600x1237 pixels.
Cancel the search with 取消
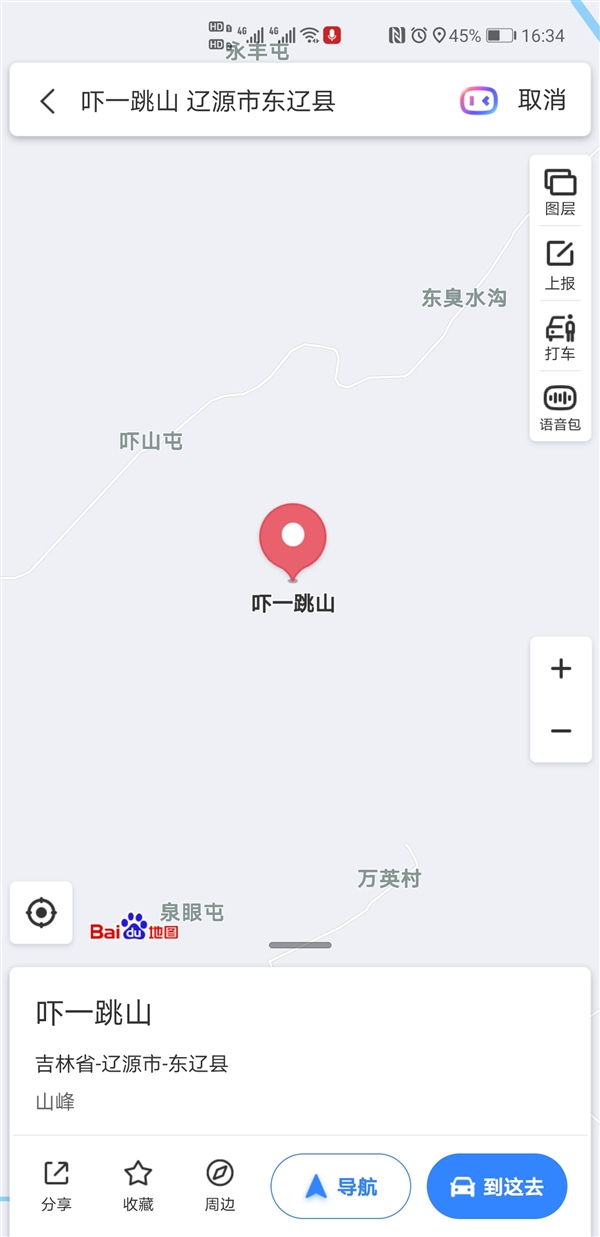point(542,100)
